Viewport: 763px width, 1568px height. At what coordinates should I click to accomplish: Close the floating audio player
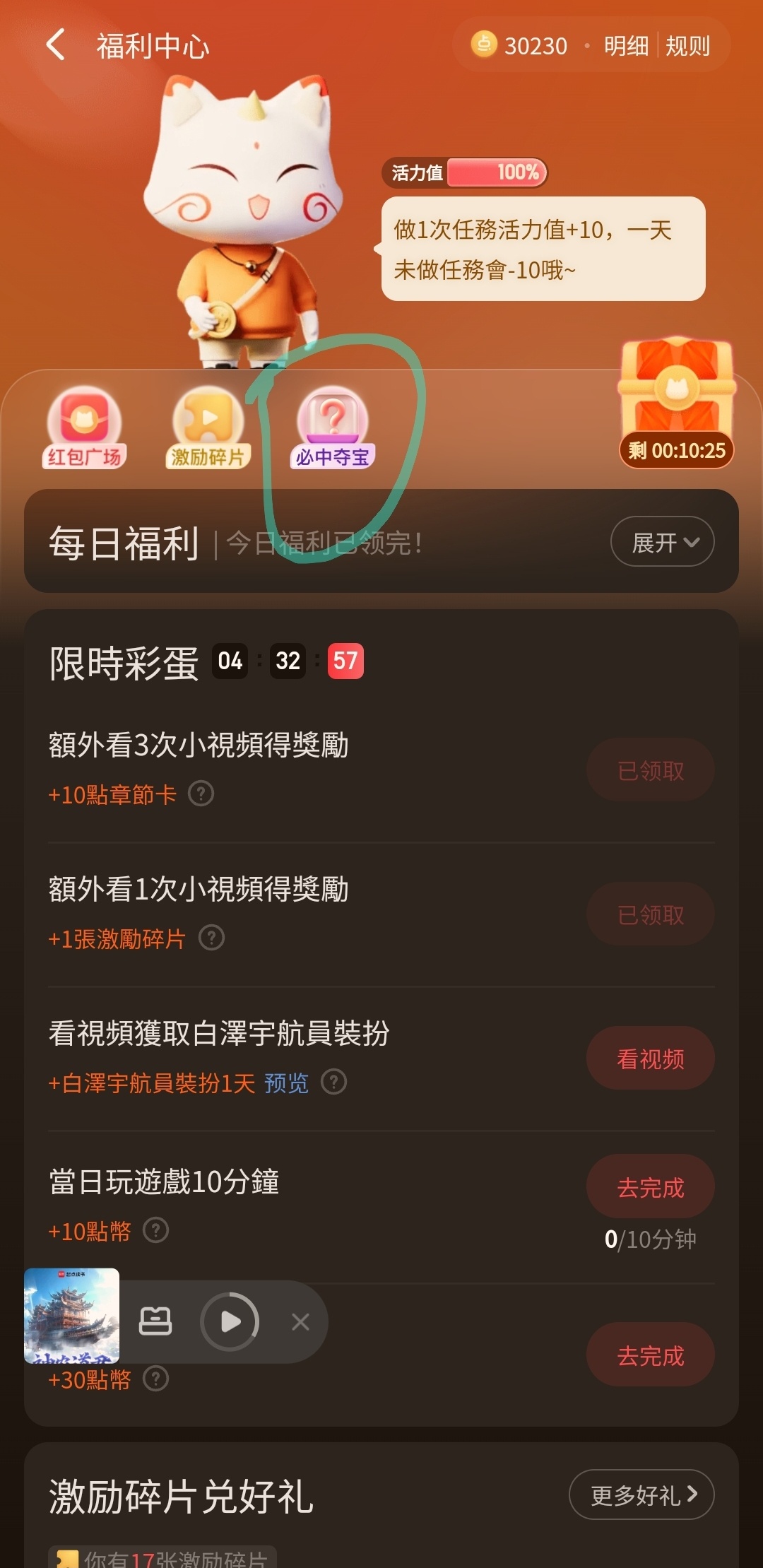300,1321
